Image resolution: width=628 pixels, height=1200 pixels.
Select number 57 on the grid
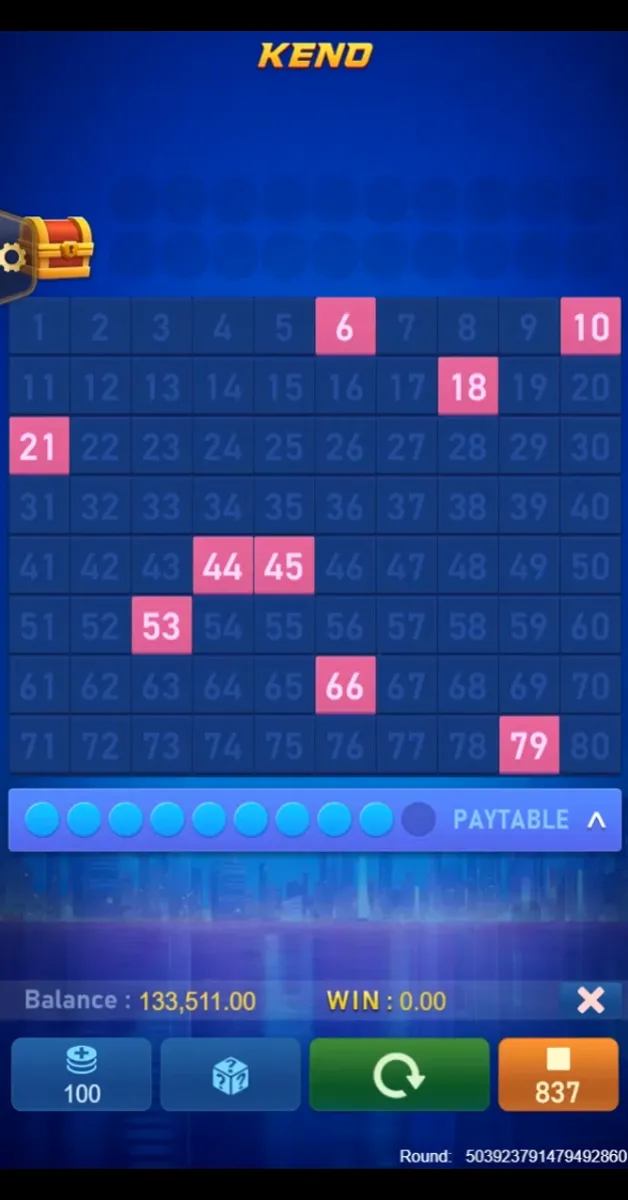pyautogui.click(x=406, y=626)
